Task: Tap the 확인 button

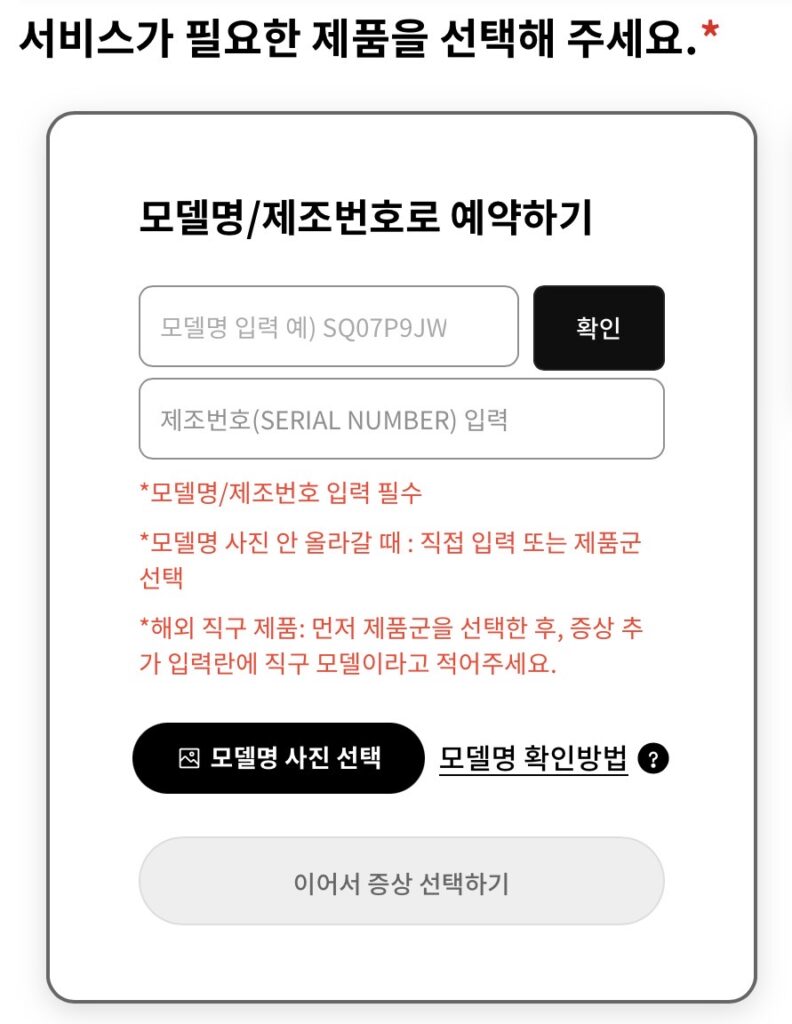Action: [x=598, y=328]
